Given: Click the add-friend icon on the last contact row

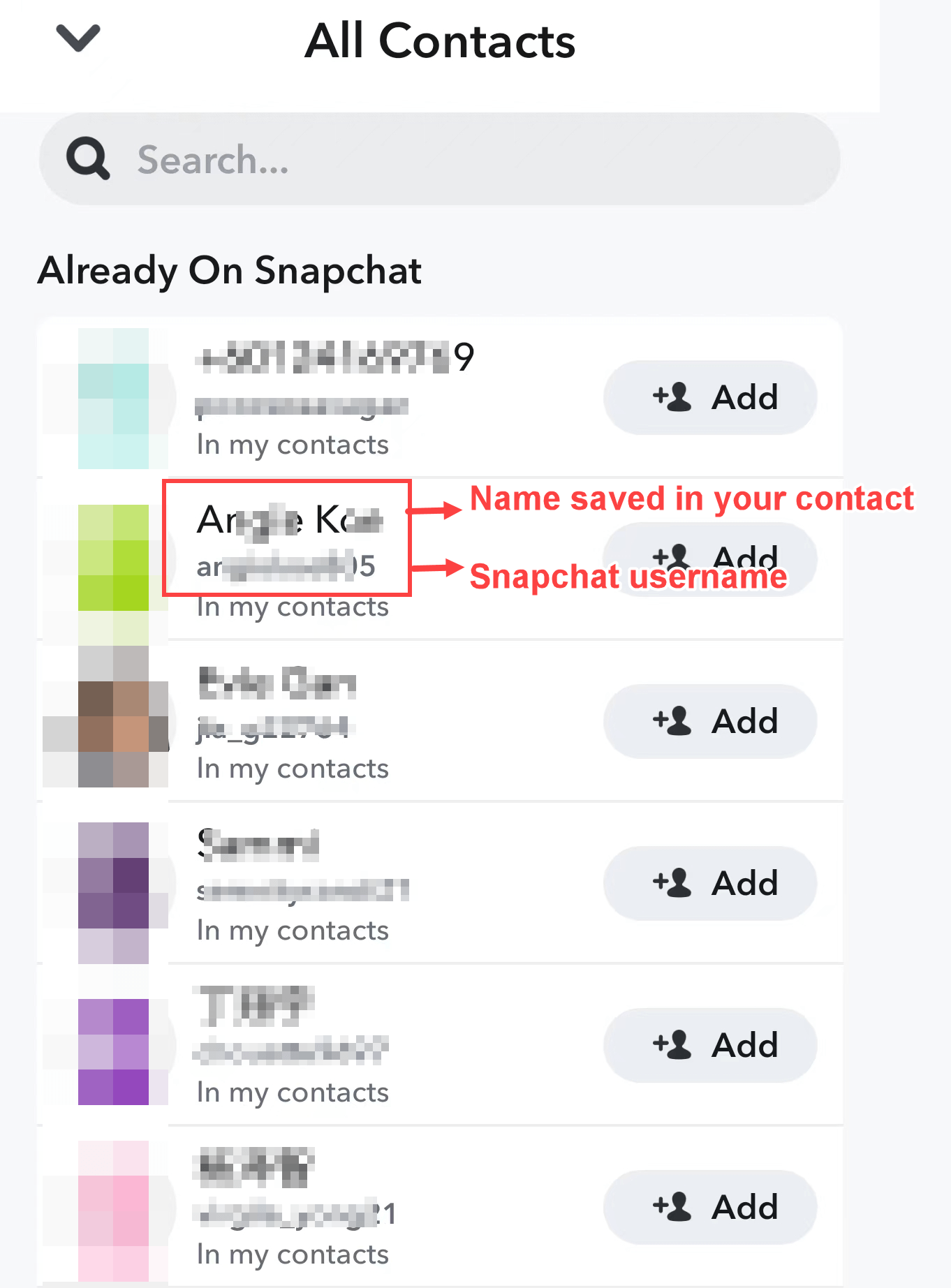Looking at the screenshot, I should click(x=672, y=1206).
